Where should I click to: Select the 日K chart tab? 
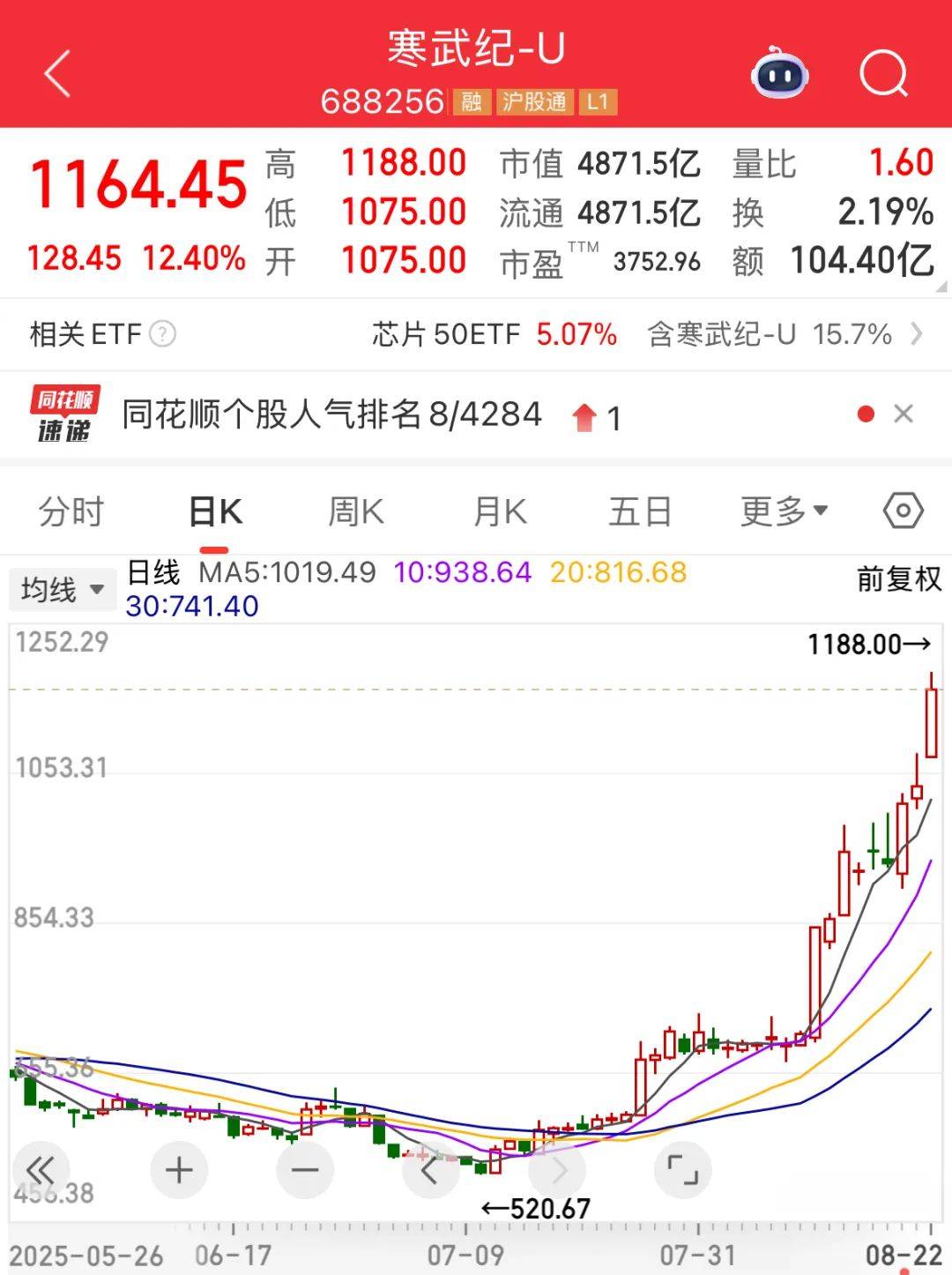coord(215,511)
